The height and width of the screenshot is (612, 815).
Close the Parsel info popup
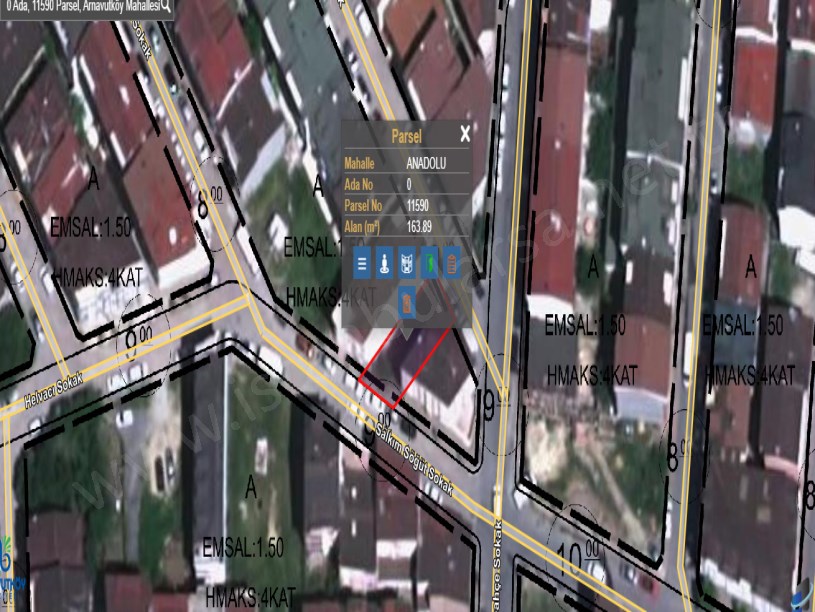coord(465,134)
